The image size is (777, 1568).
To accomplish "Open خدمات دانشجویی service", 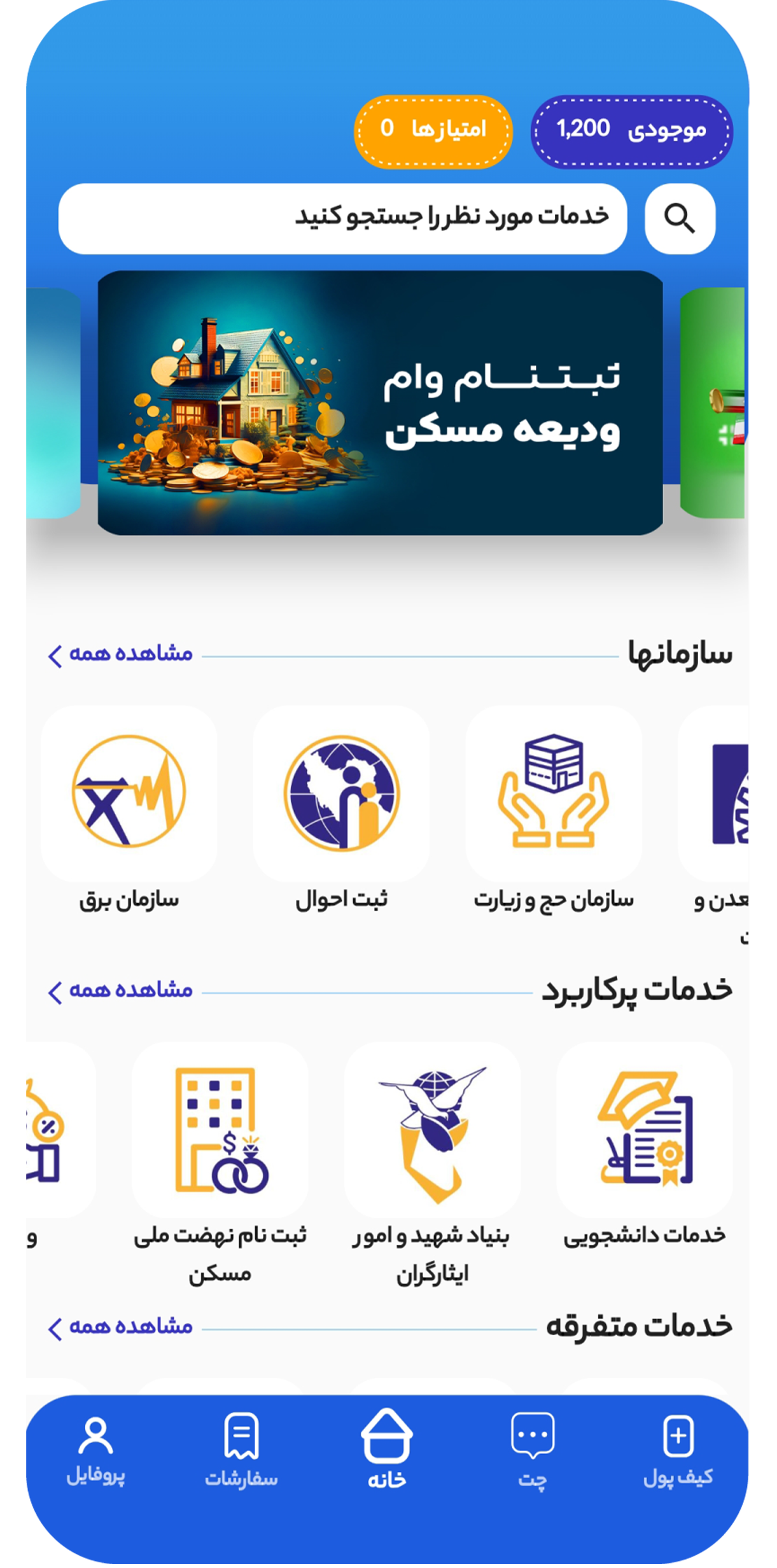I will 644,1130.
